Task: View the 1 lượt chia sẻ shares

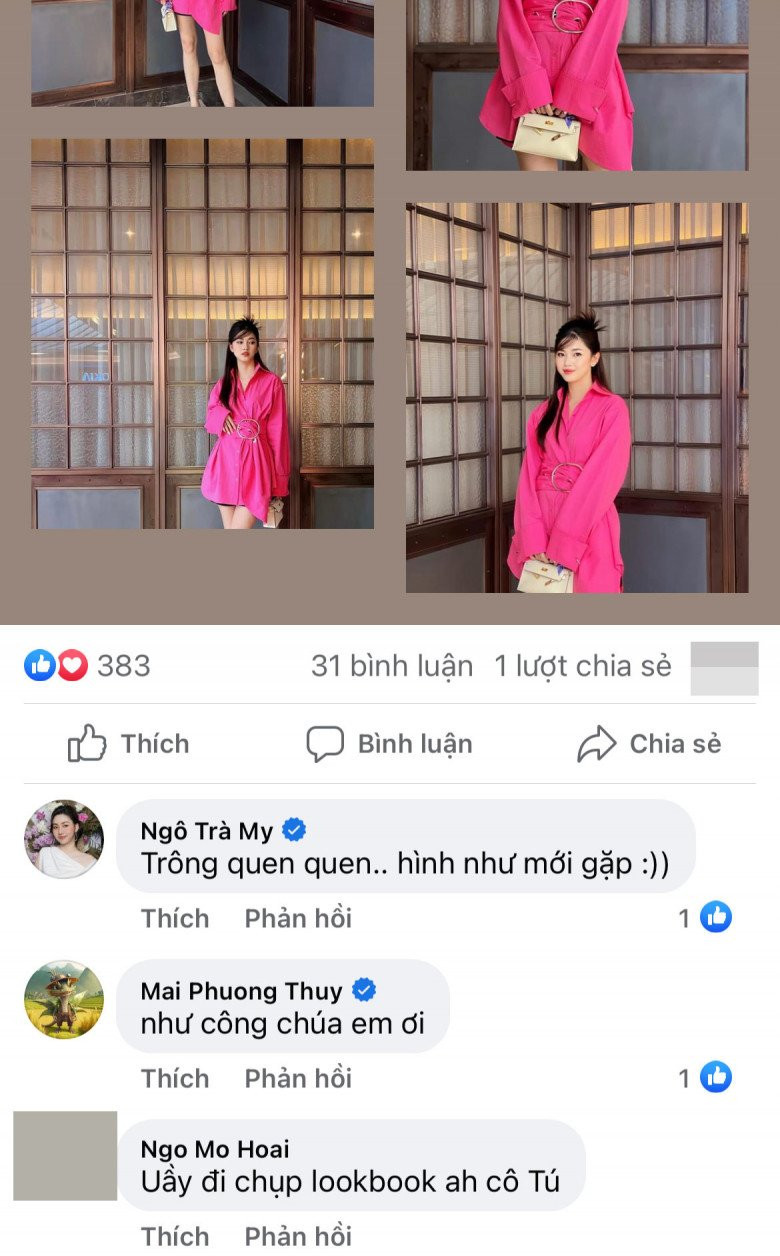Action: tap(582, 666)
